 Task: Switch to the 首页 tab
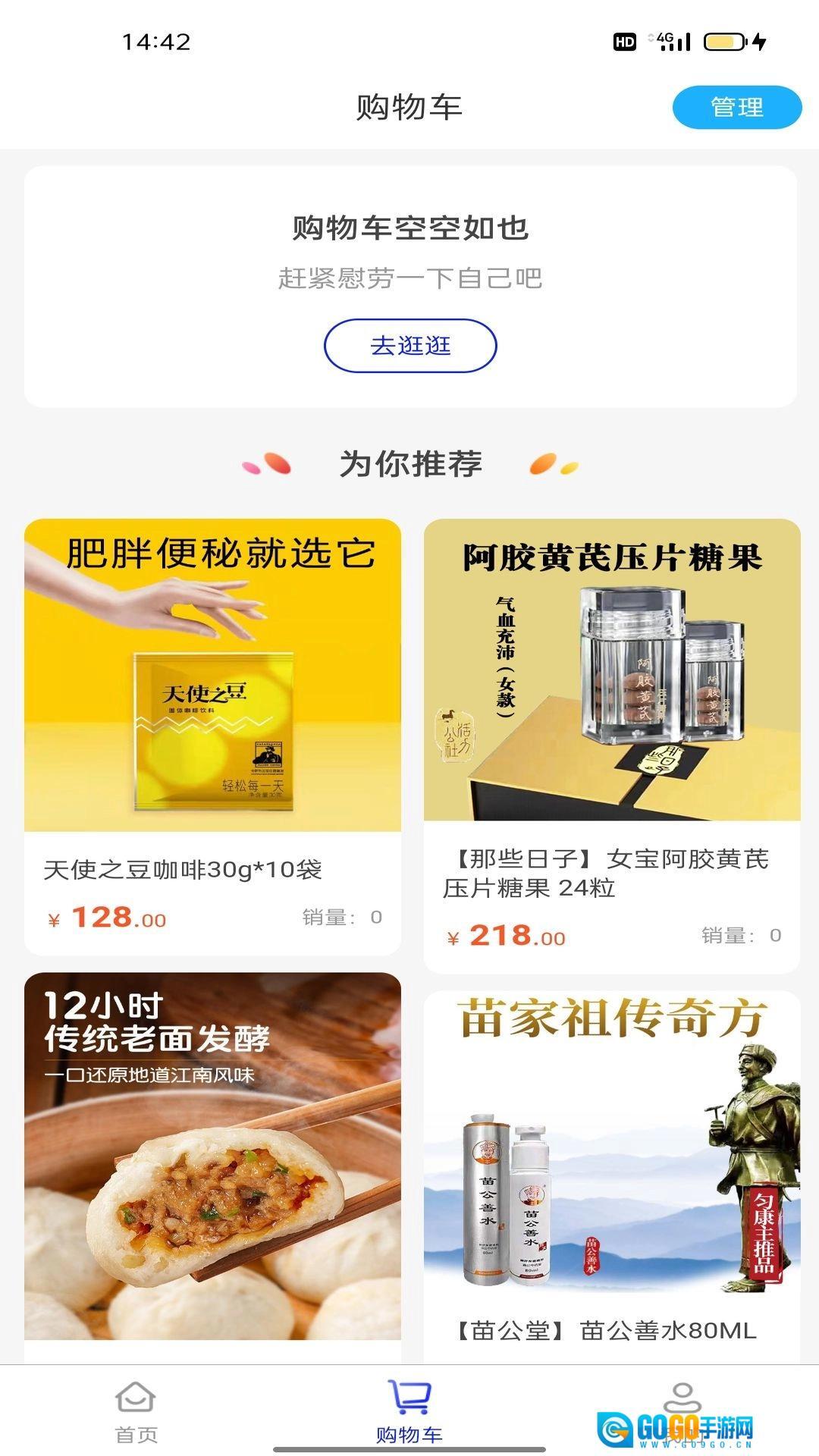[136, 1412]
